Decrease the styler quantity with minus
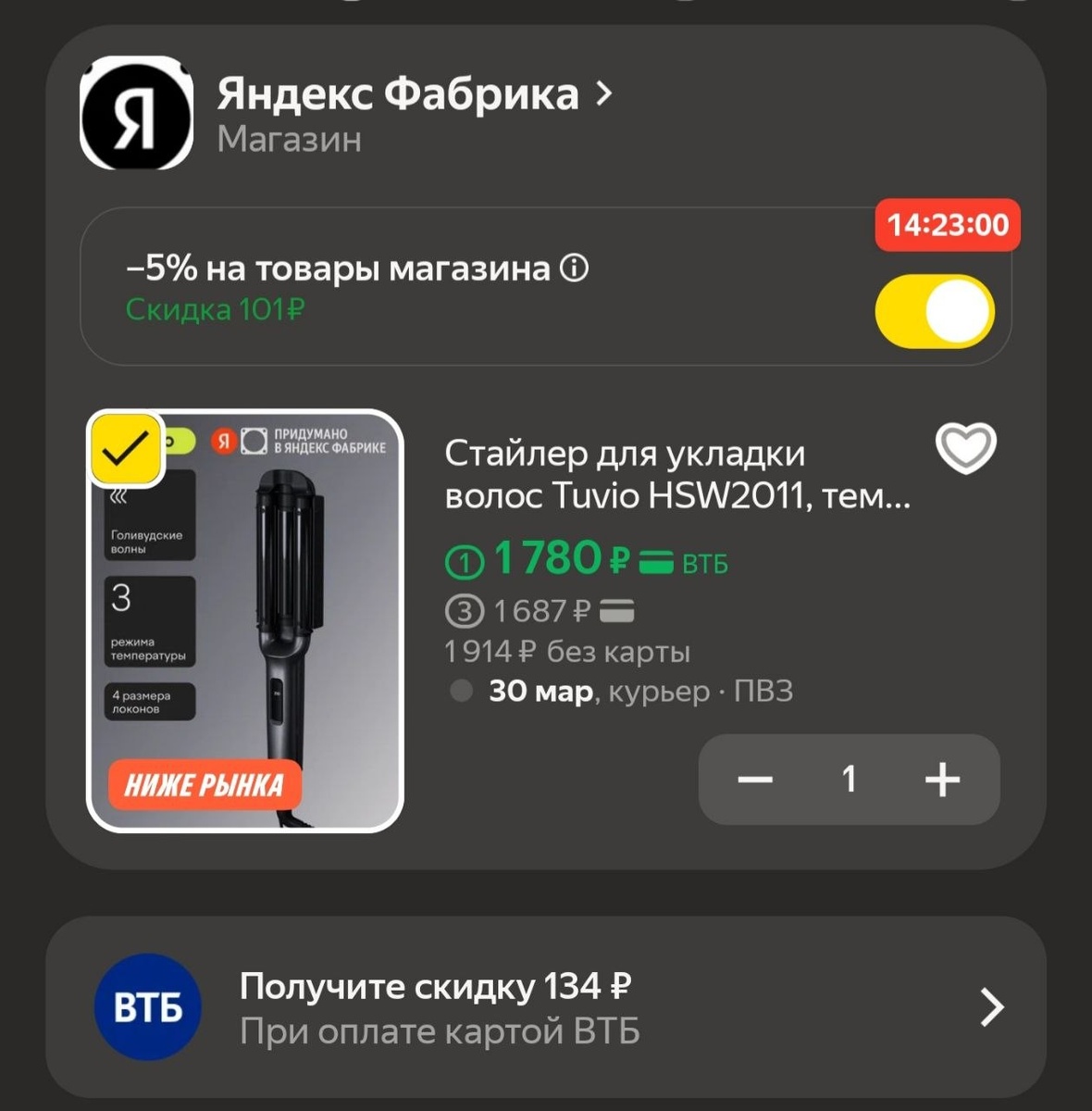Screen dimensions: 1092x1111 click(755, 780)
